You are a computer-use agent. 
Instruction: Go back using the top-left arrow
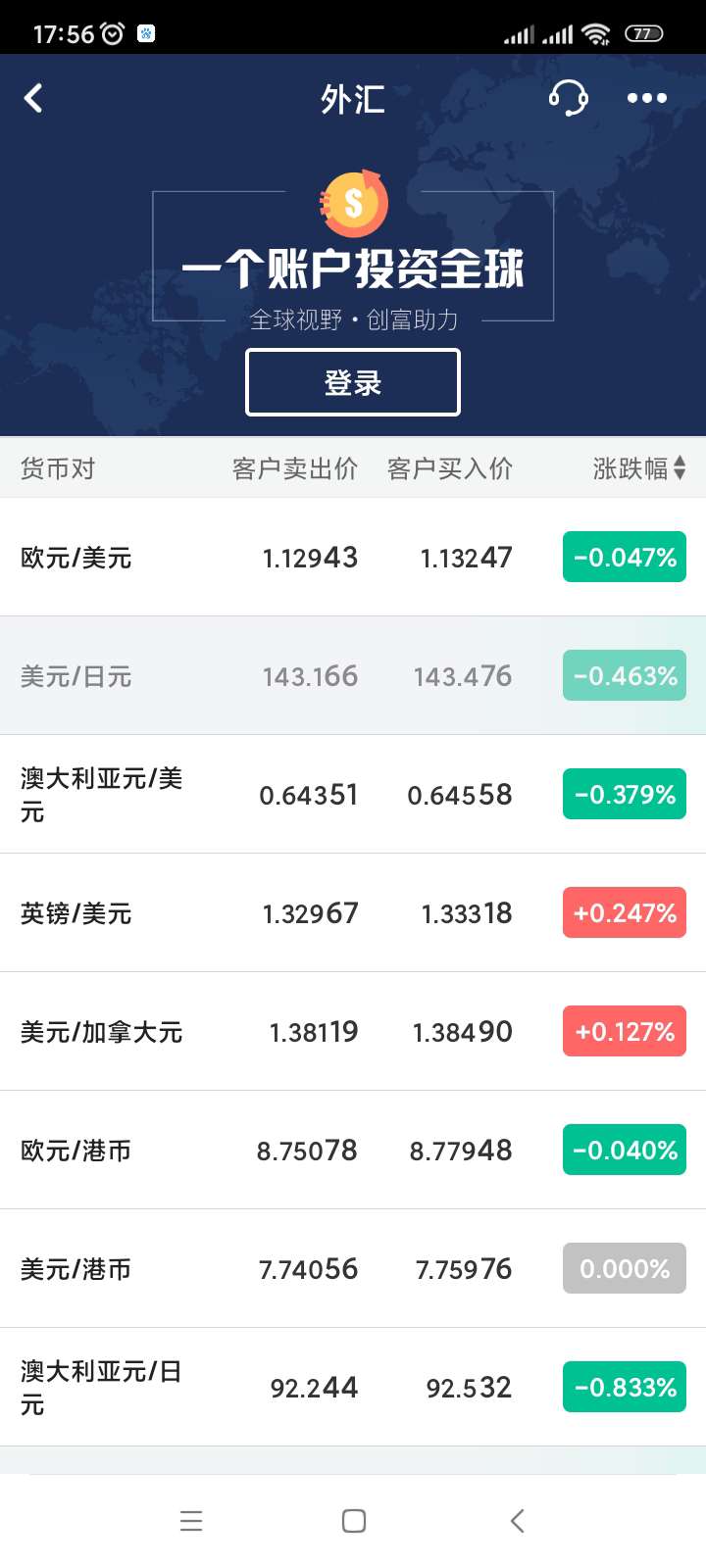click(x=33, y=98)
